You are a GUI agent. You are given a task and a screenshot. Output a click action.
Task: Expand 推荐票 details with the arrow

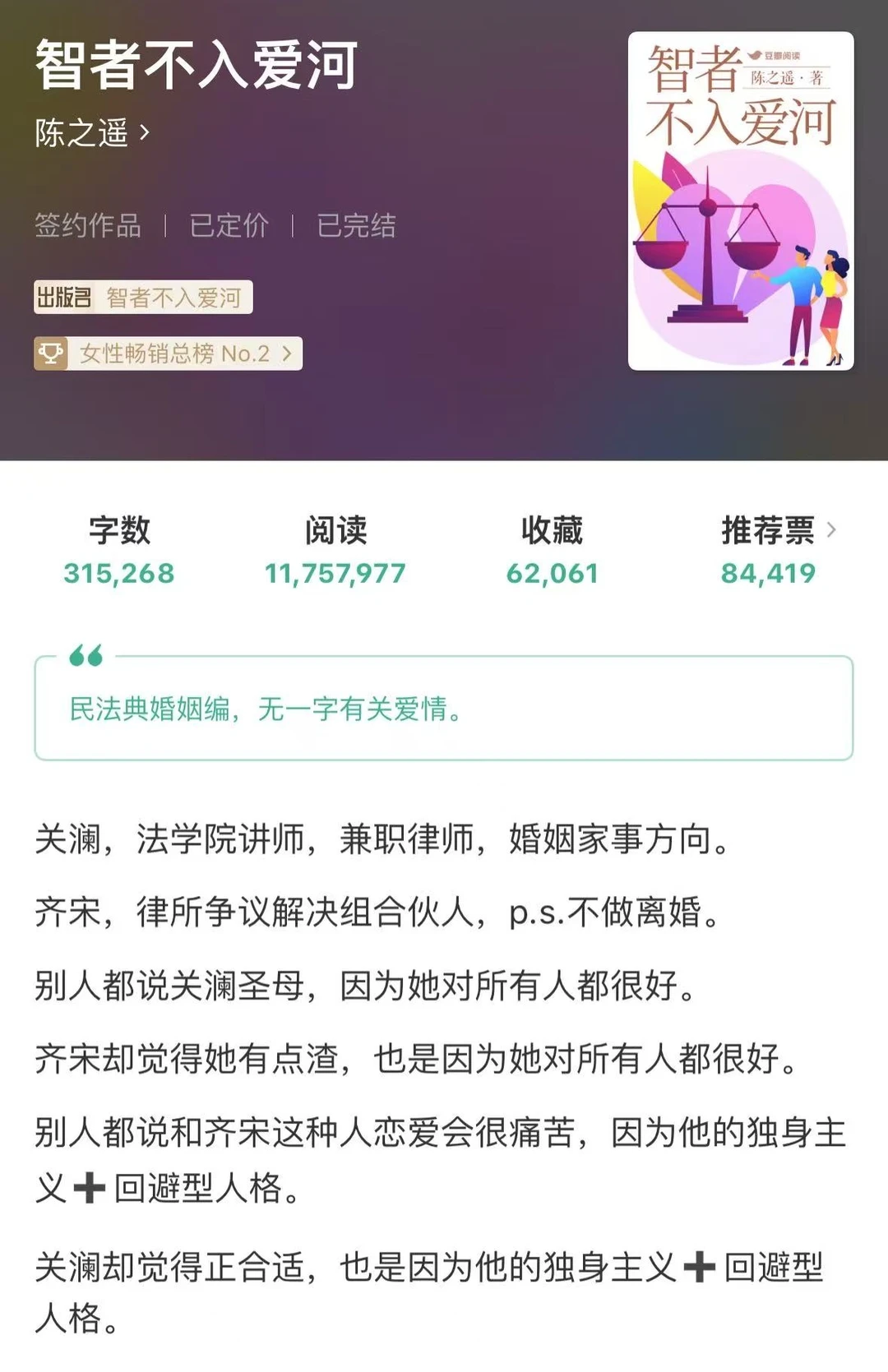830,530
